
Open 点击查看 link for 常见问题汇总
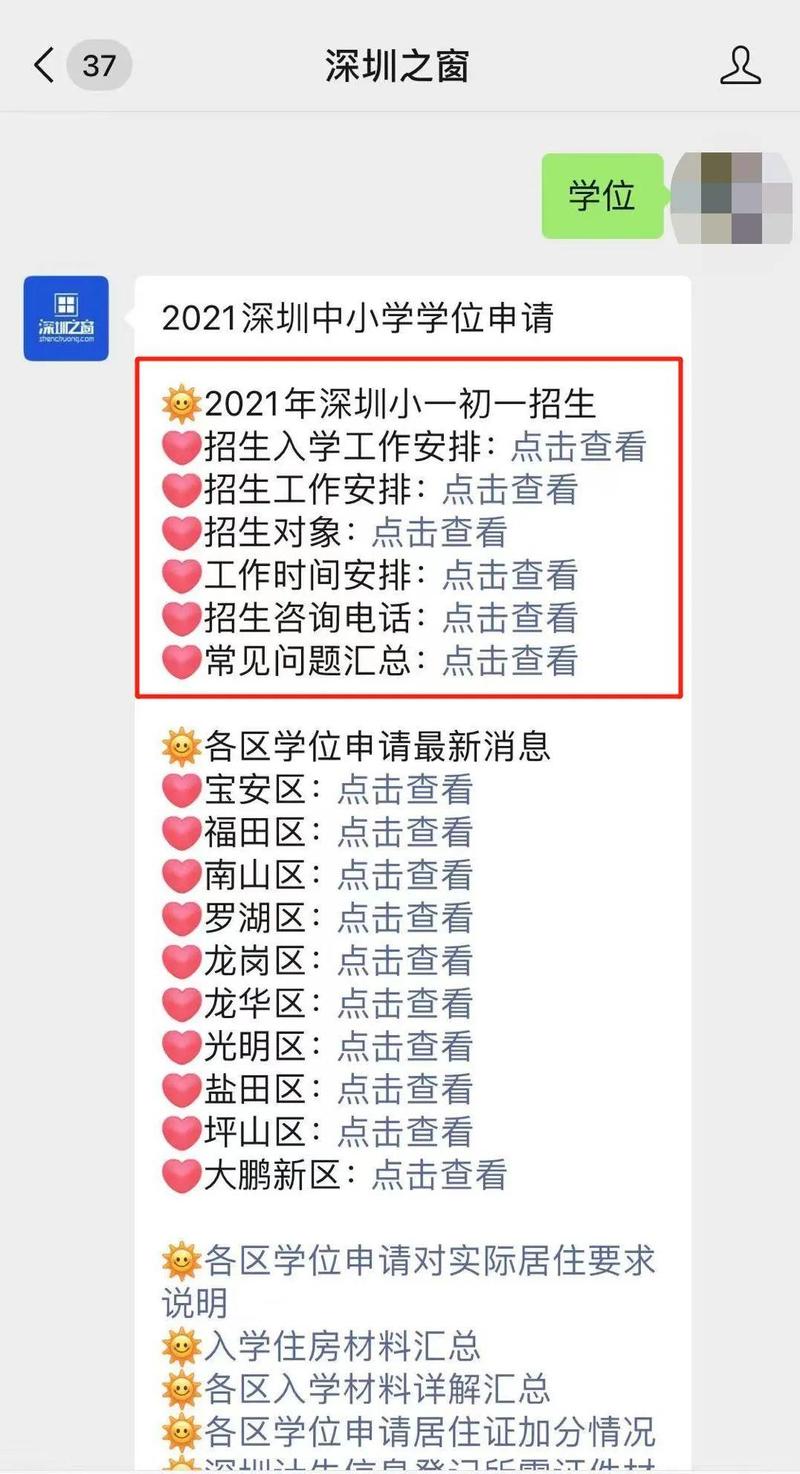pyautogui.click(x=510, y=661)
